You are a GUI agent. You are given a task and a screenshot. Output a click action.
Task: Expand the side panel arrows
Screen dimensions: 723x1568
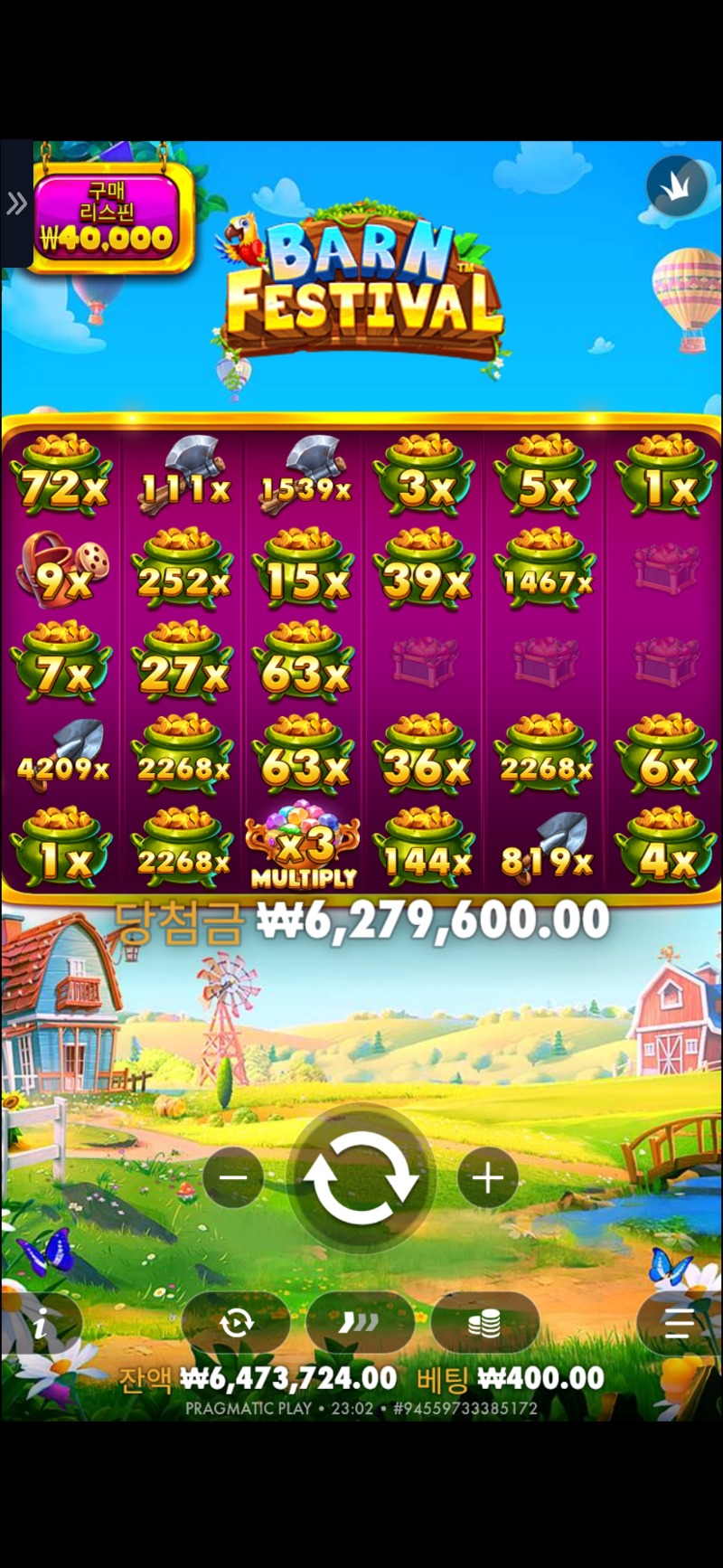tap(16, 204)
